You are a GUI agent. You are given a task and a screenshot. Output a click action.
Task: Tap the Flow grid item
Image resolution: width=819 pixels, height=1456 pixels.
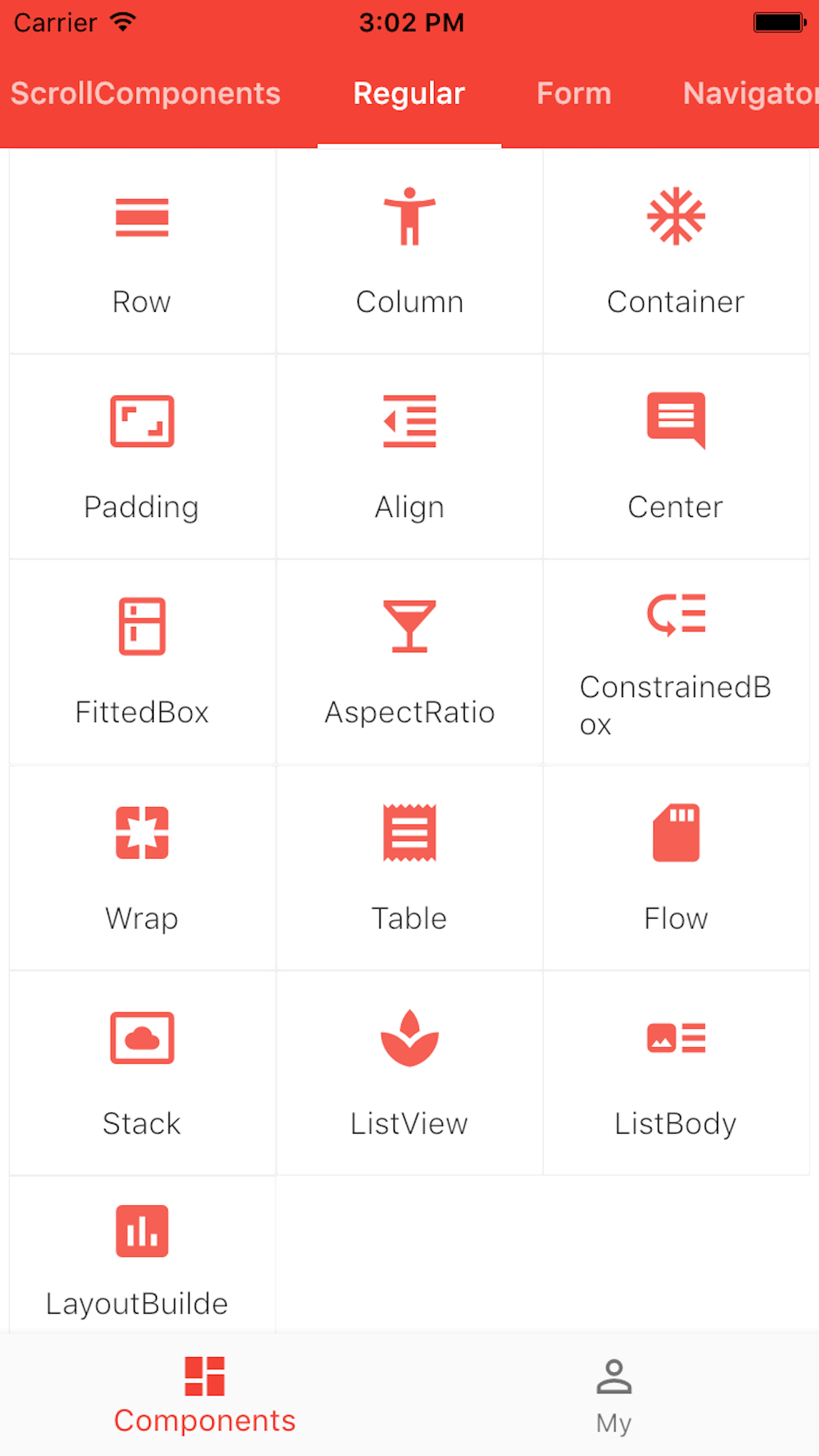coord(676,868)
